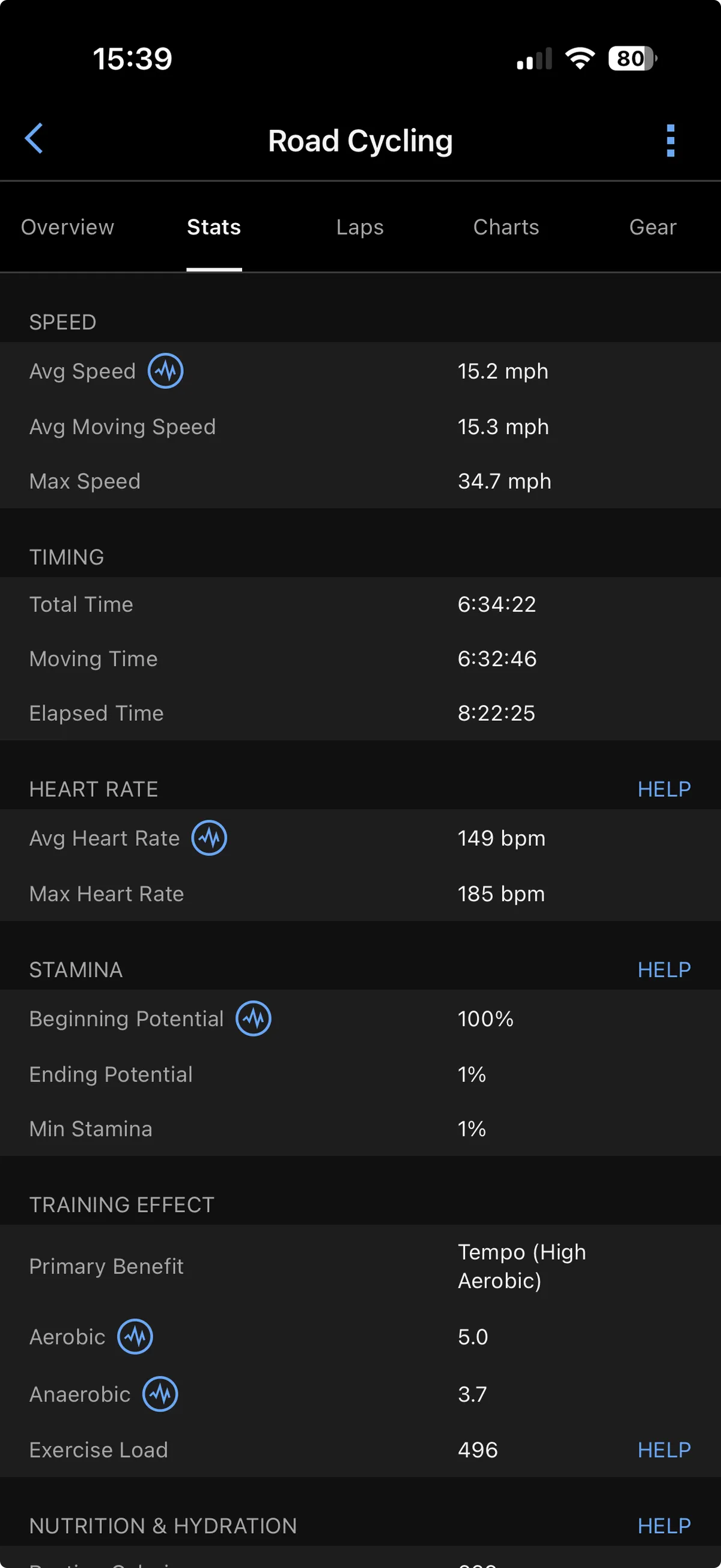Open the Anaerobic chart icon
Screen dimensions: 721x1568
[160, 1394]
